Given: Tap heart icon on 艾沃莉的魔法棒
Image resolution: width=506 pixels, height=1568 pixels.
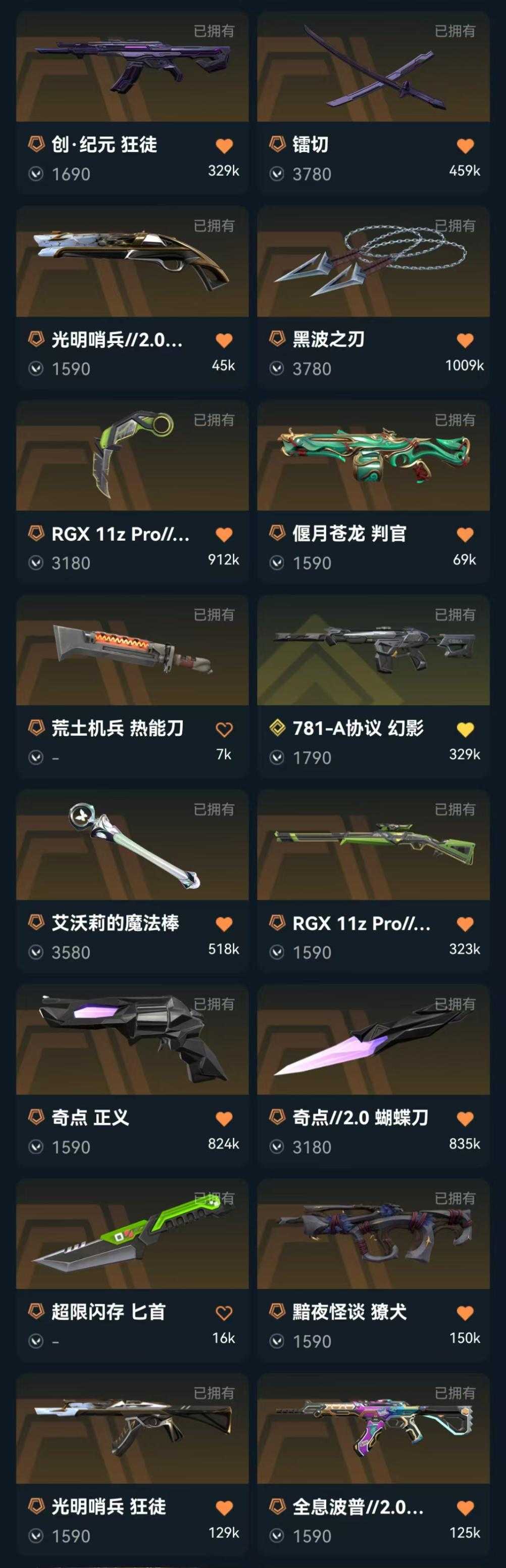Looking at the screenshot, I should [224, 924].
